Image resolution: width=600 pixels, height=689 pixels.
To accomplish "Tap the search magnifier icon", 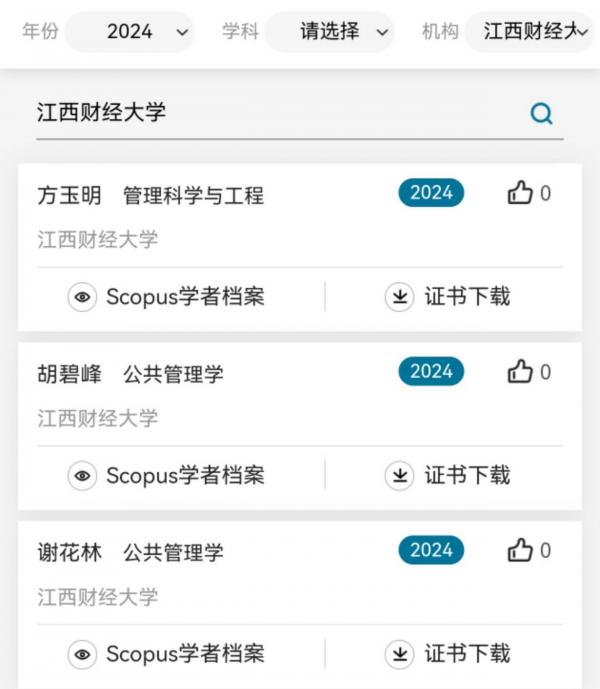I will 541,114.
